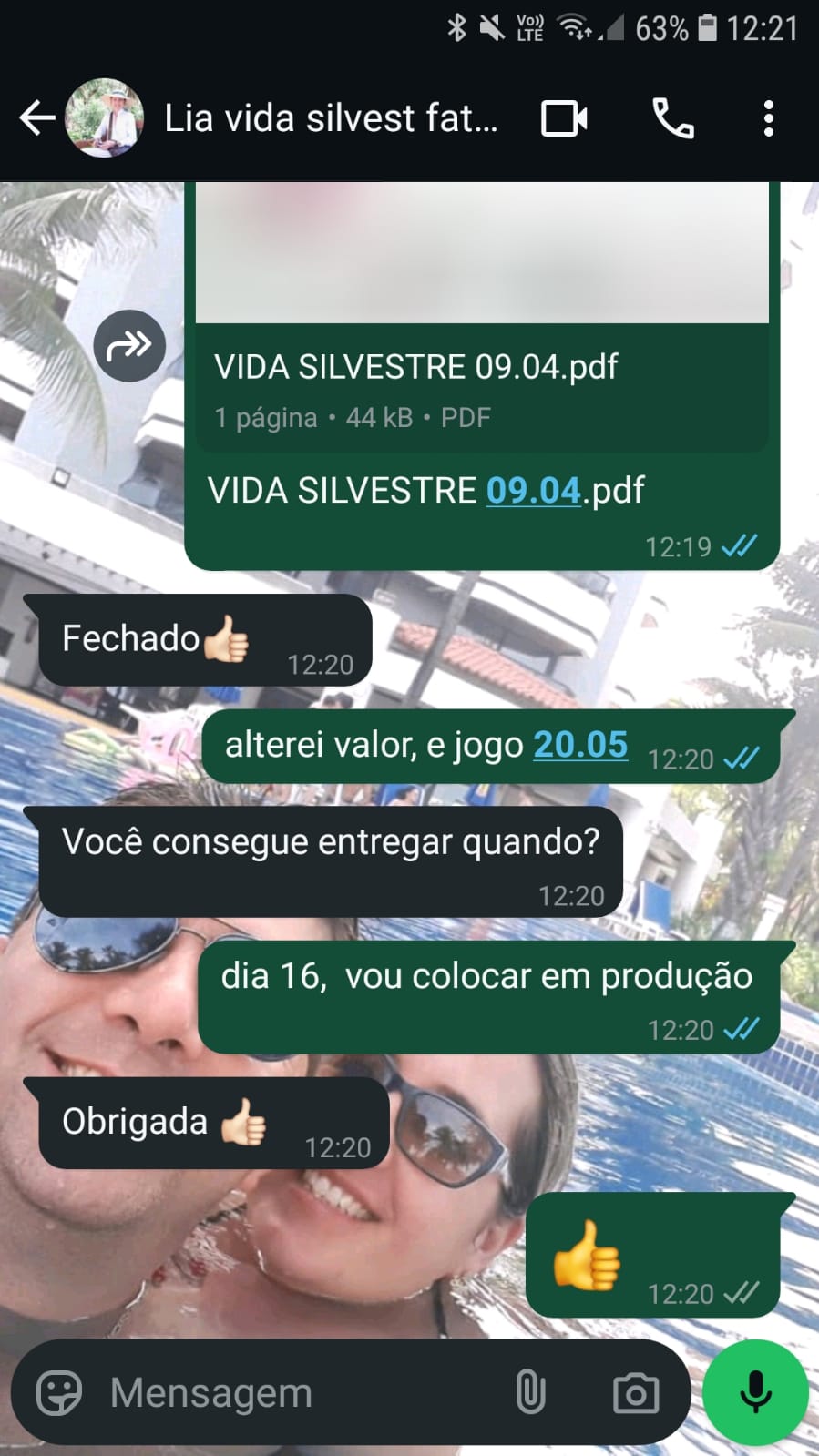The width and height of the screenshot is (819, 1456).
Task: Start a video call
Action: tap(564, 118)
